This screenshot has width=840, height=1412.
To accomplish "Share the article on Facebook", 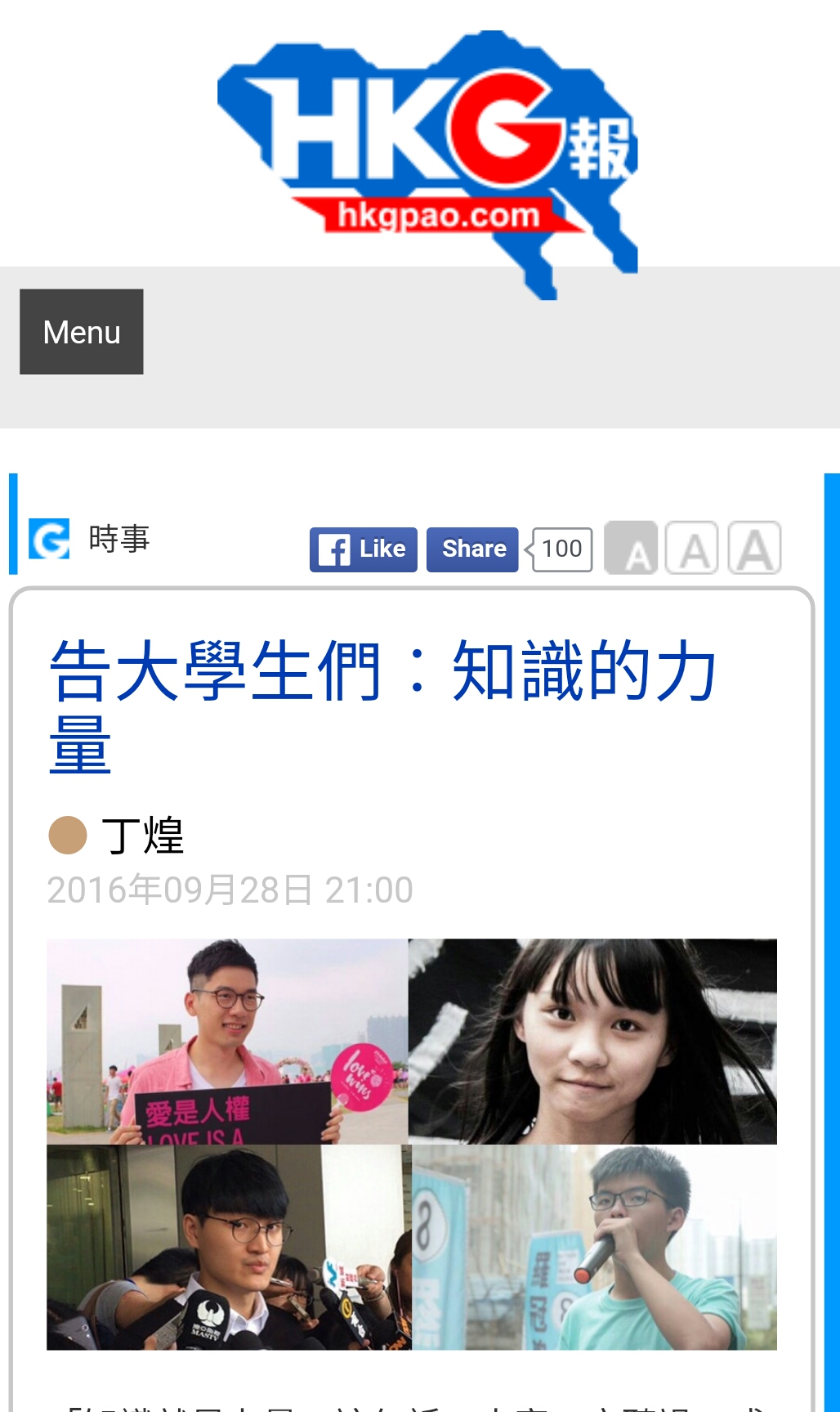I will click(472, 549).
